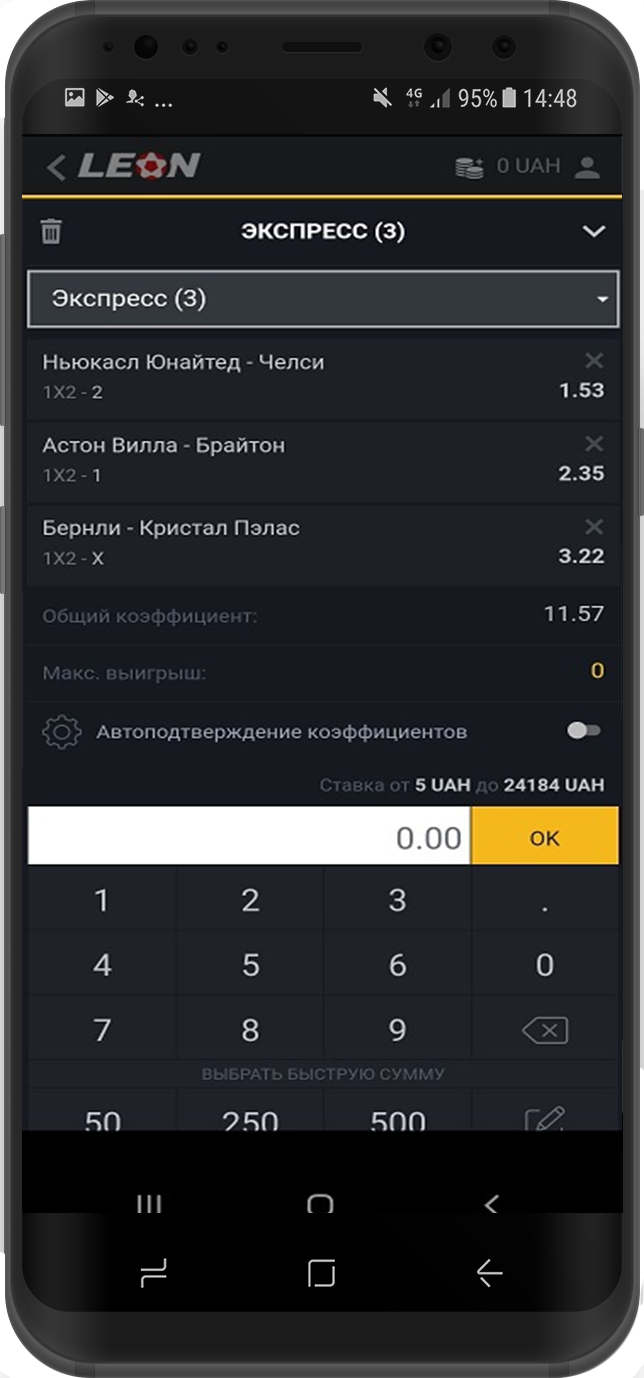This screenshot has height=1378, width=644.
Task: Open the user profile icon
Action: coord(587,167)
